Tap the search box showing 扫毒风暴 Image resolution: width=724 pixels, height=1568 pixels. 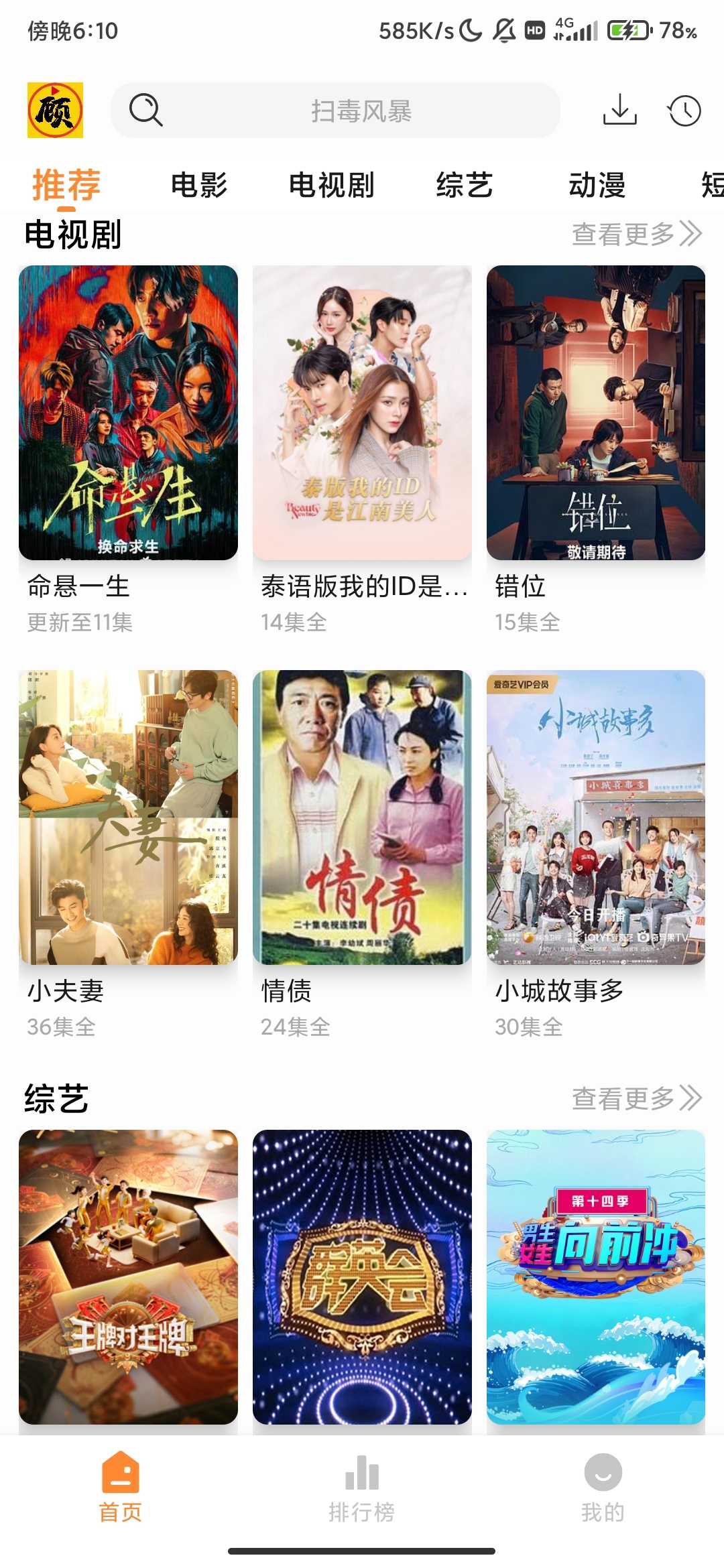coord(335,111)
